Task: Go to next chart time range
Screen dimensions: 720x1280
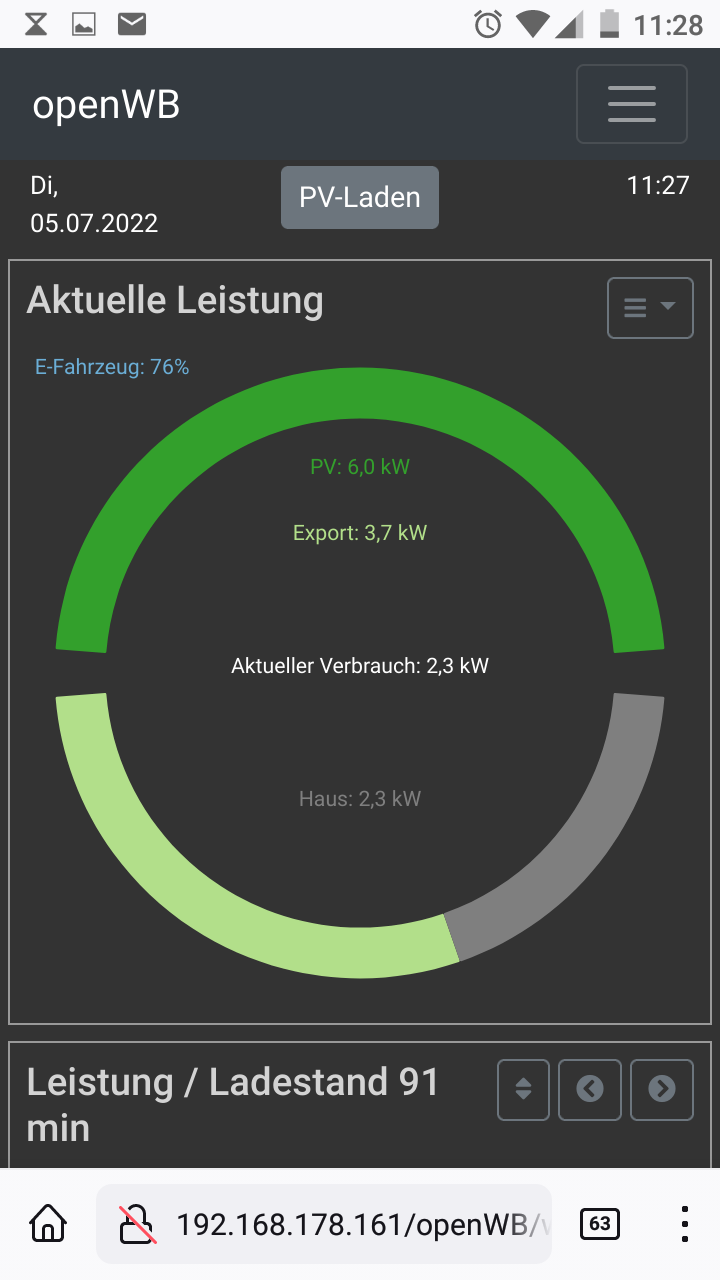Action: coord(662,1089)
